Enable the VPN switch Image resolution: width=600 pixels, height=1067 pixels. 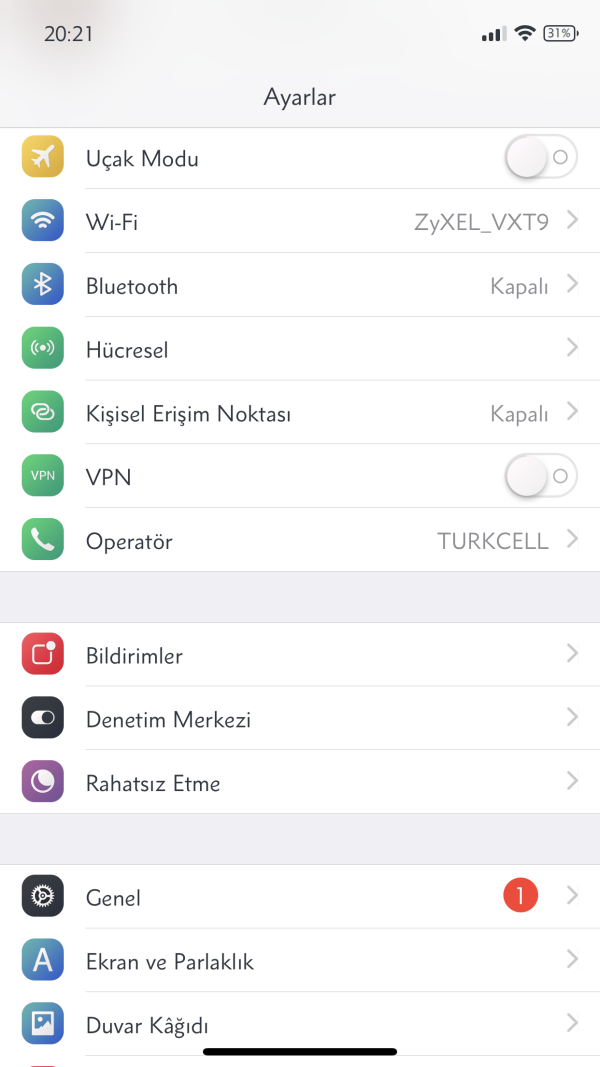click(x=540, y=477)
